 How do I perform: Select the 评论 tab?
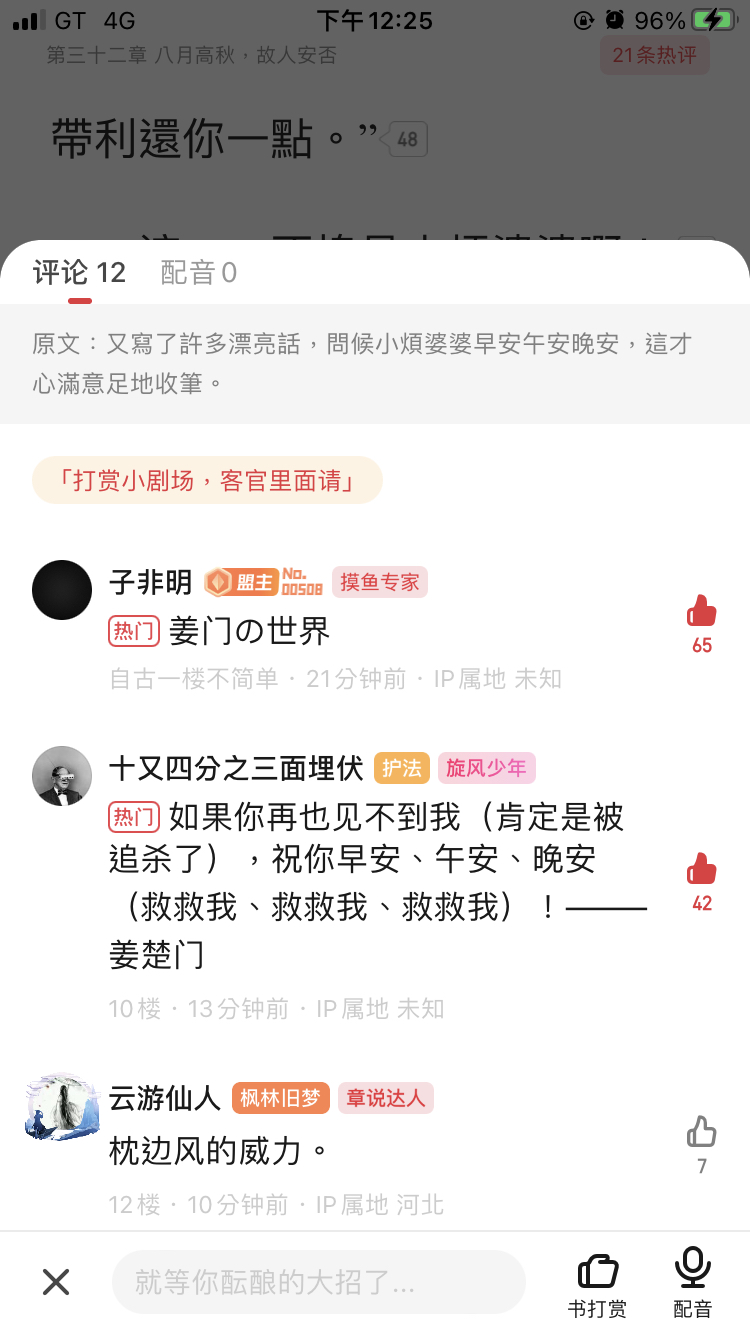click(x=79, y=273)
